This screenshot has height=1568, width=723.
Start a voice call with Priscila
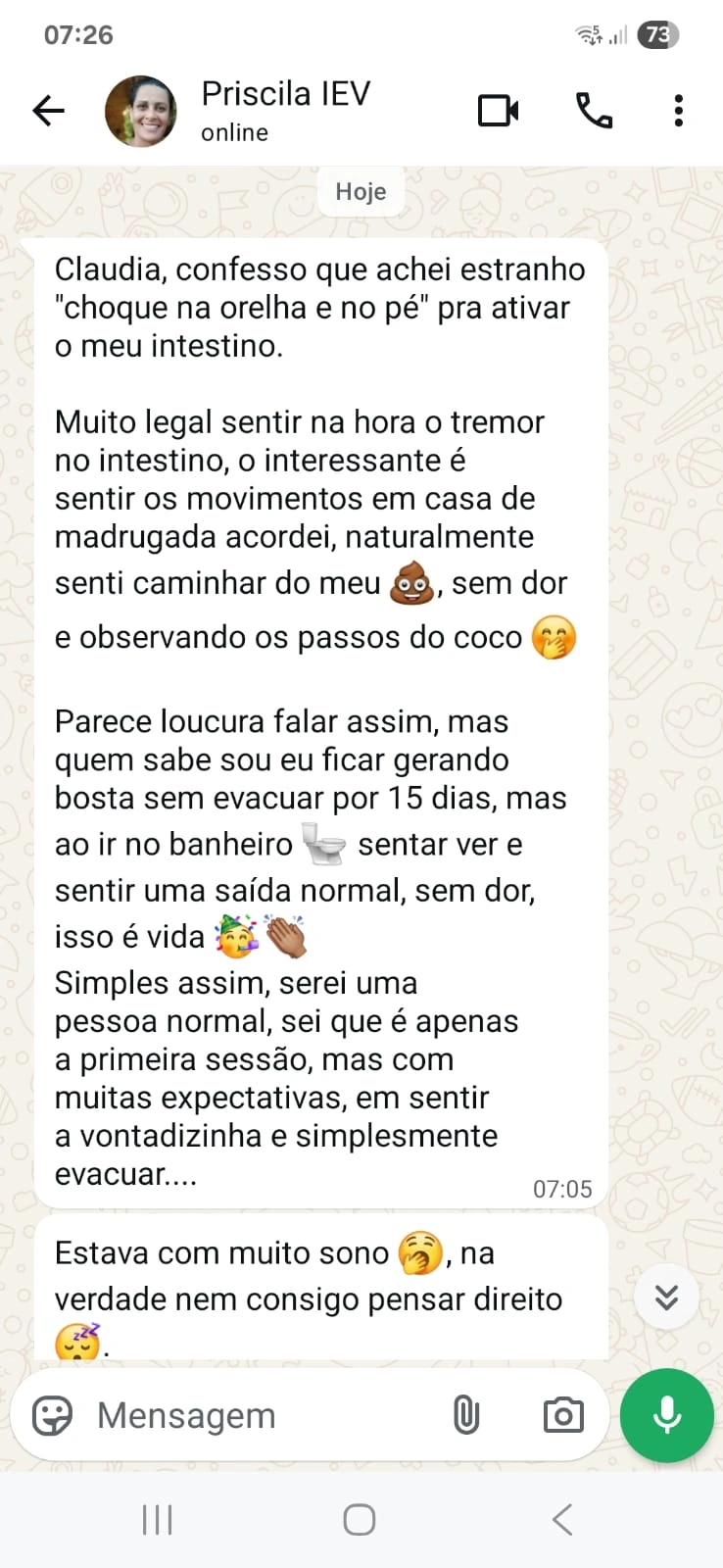tap(594, 111)
